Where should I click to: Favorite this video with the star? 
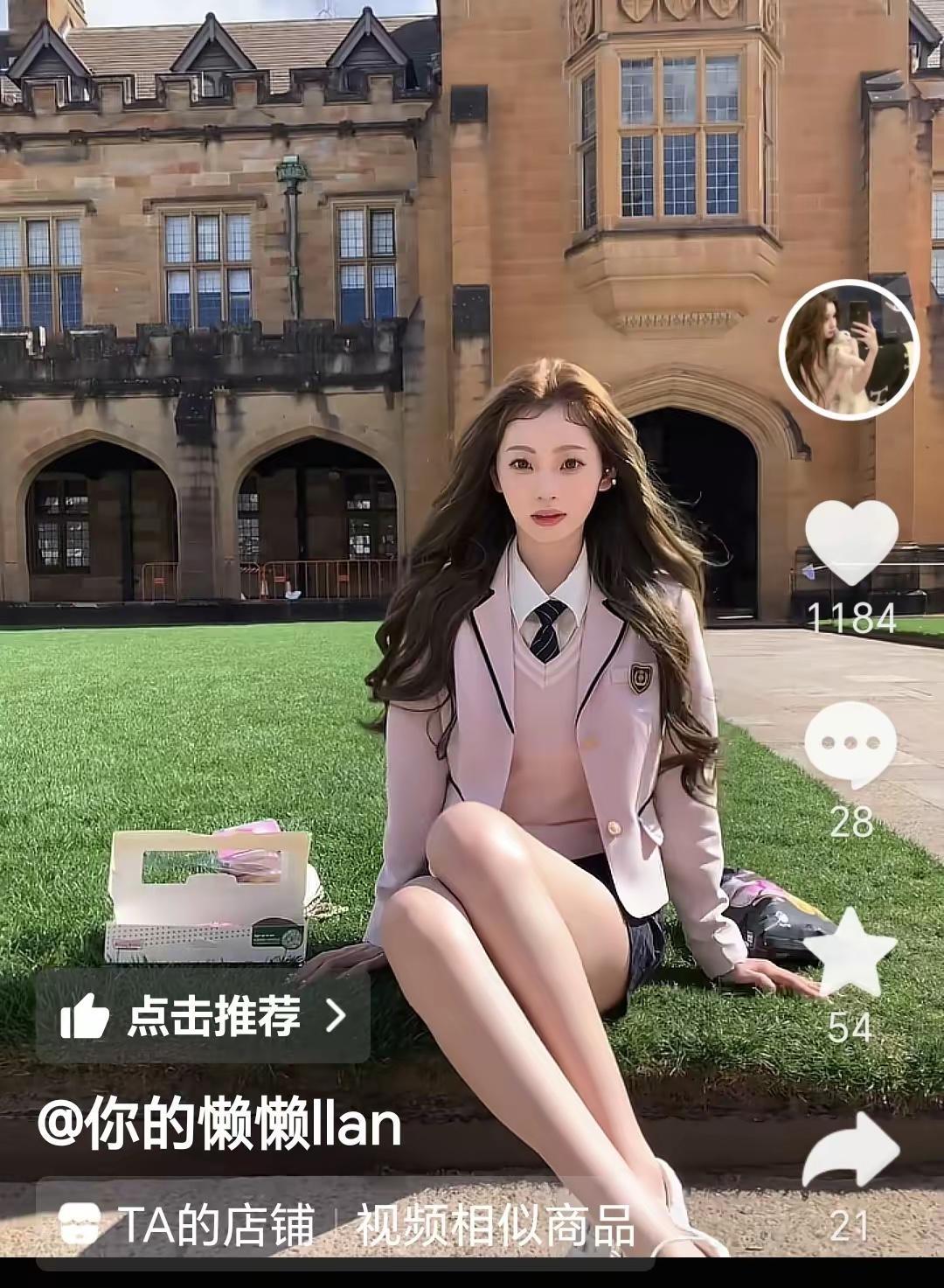coord(850,951)
